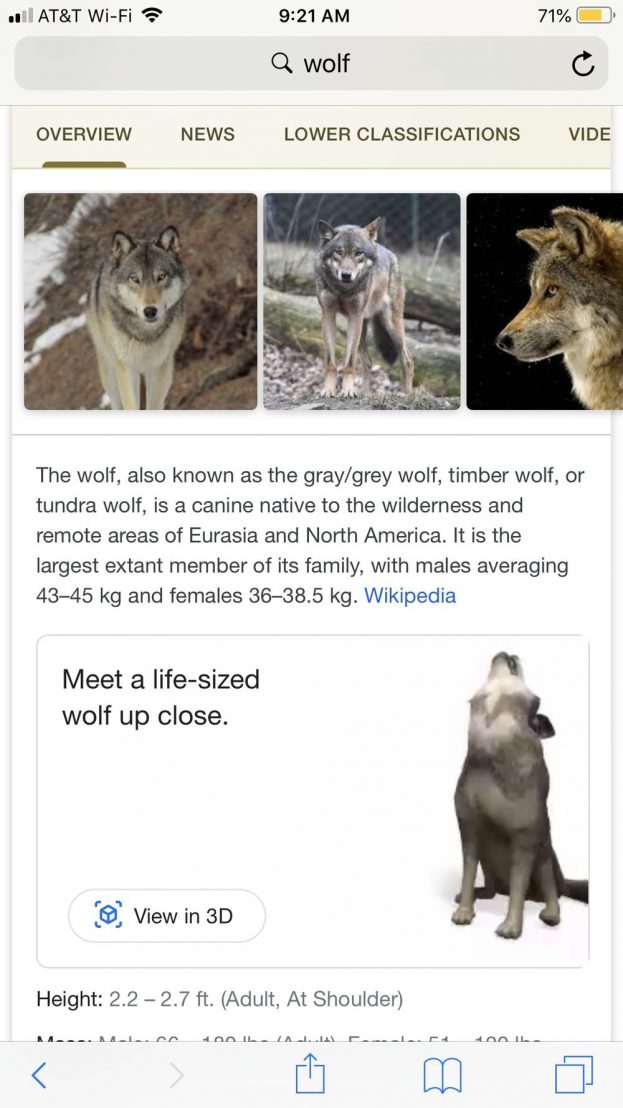623x1108 pixels.
Task: Open the wolf photo on snowy ground
Action: (x=140, y=301)
